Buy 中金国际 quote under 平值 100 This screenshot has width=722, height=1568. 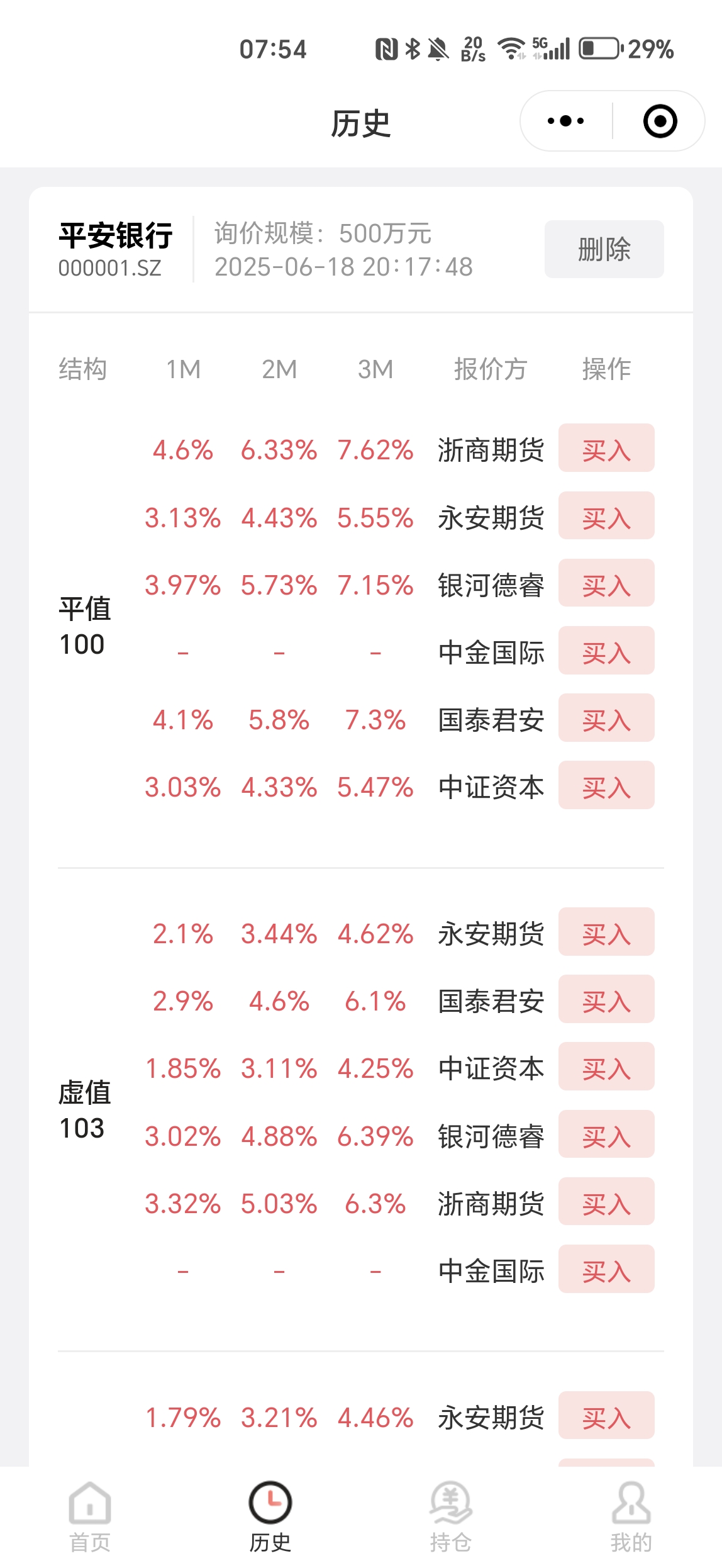(x=606, y=650)
